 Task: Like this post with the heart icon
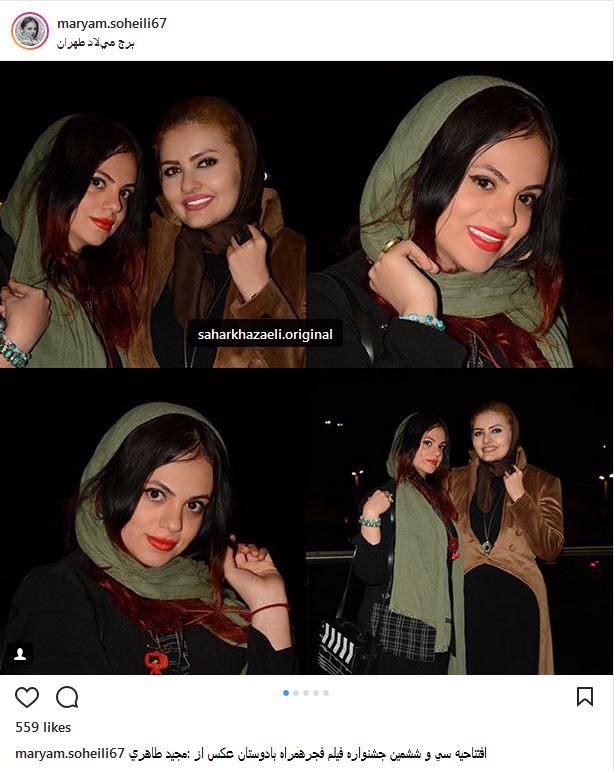27,697
